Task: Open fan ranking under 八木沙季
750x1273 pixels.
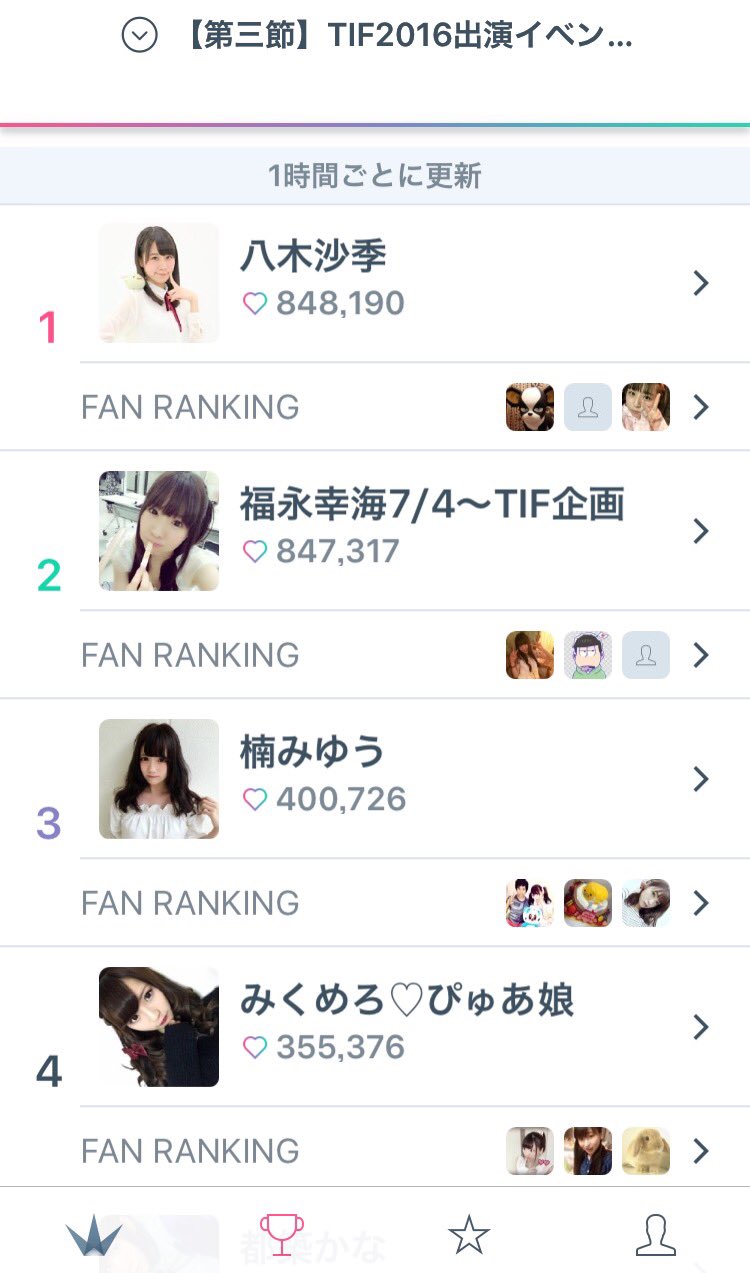Action: [415, 407]
